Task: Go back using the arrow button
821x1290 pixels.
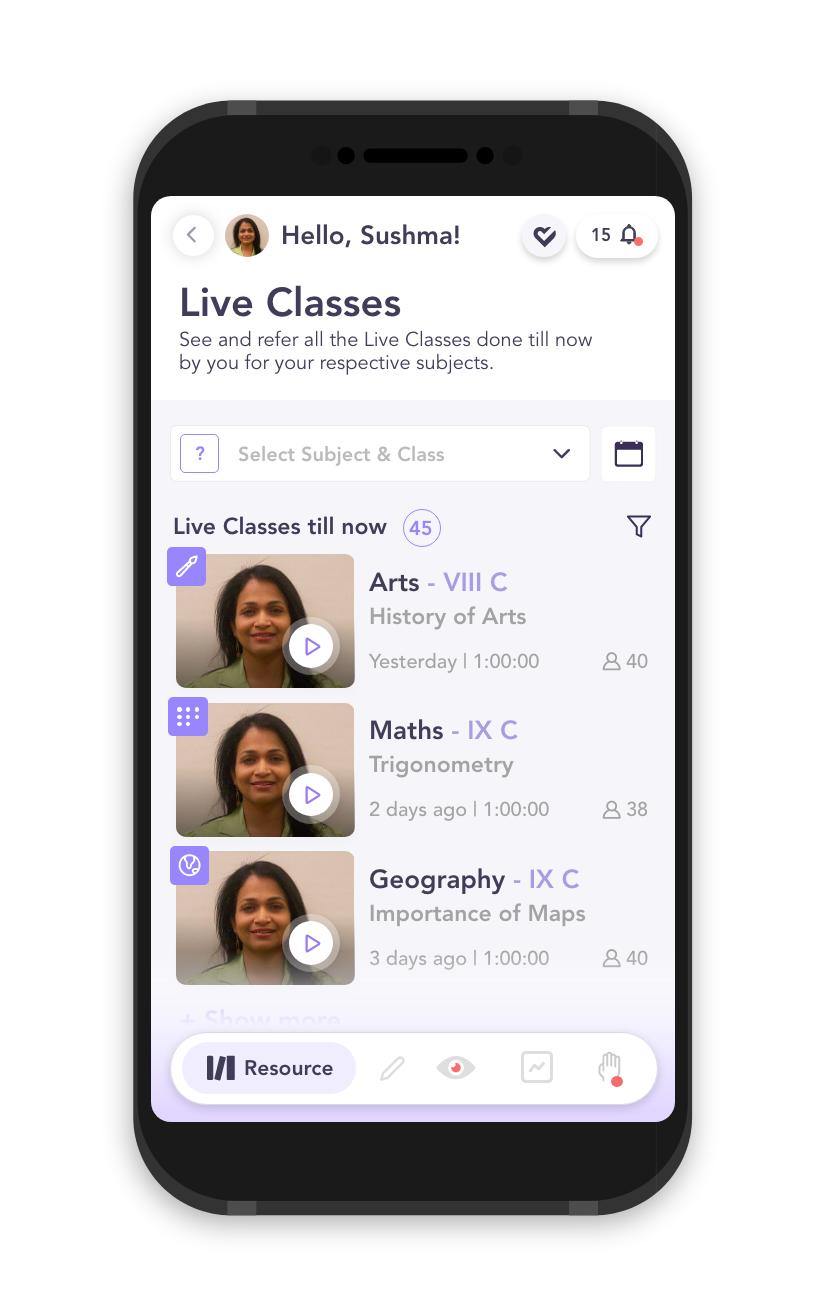Action: pyautogui.click(x=192, y=236)
